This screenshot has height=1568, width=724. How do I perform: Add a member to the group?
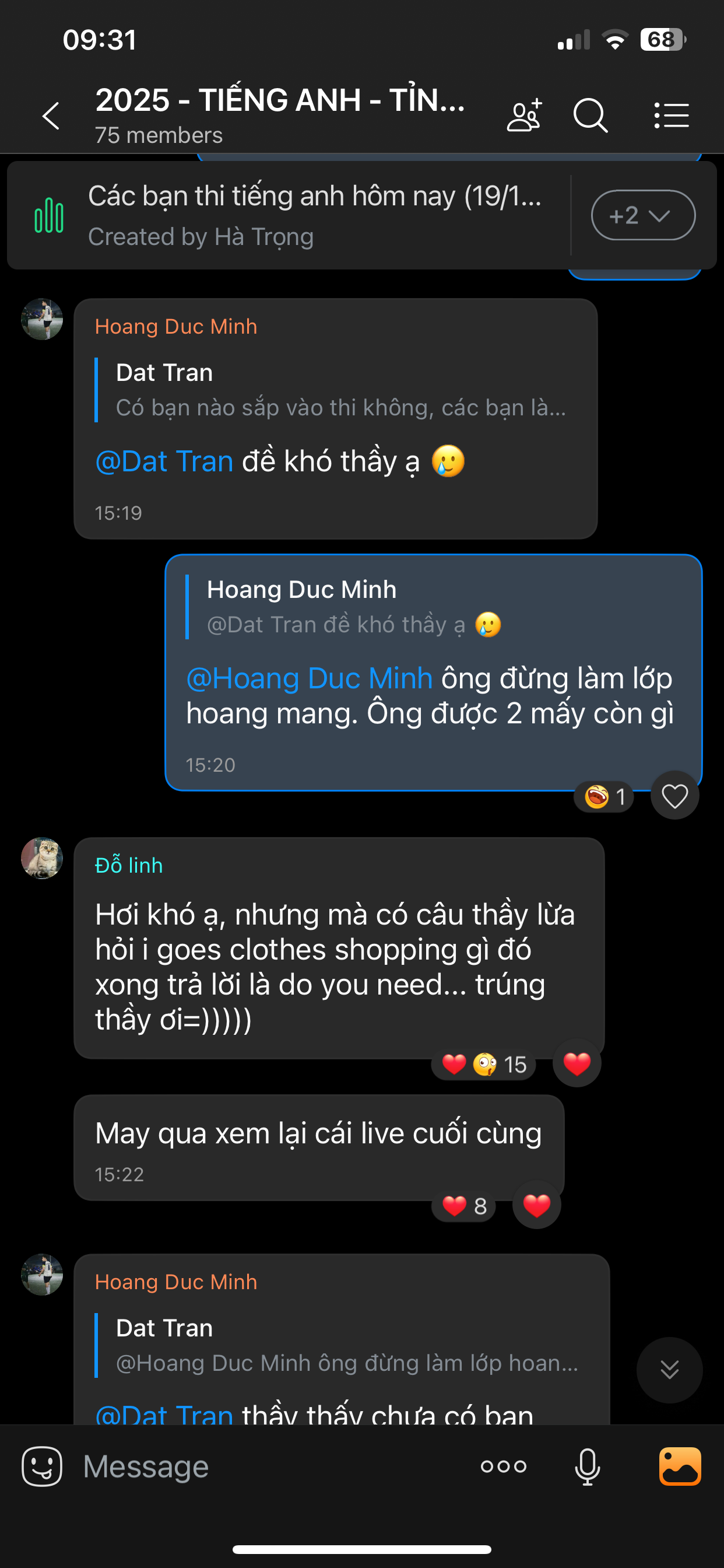[524, 115]
